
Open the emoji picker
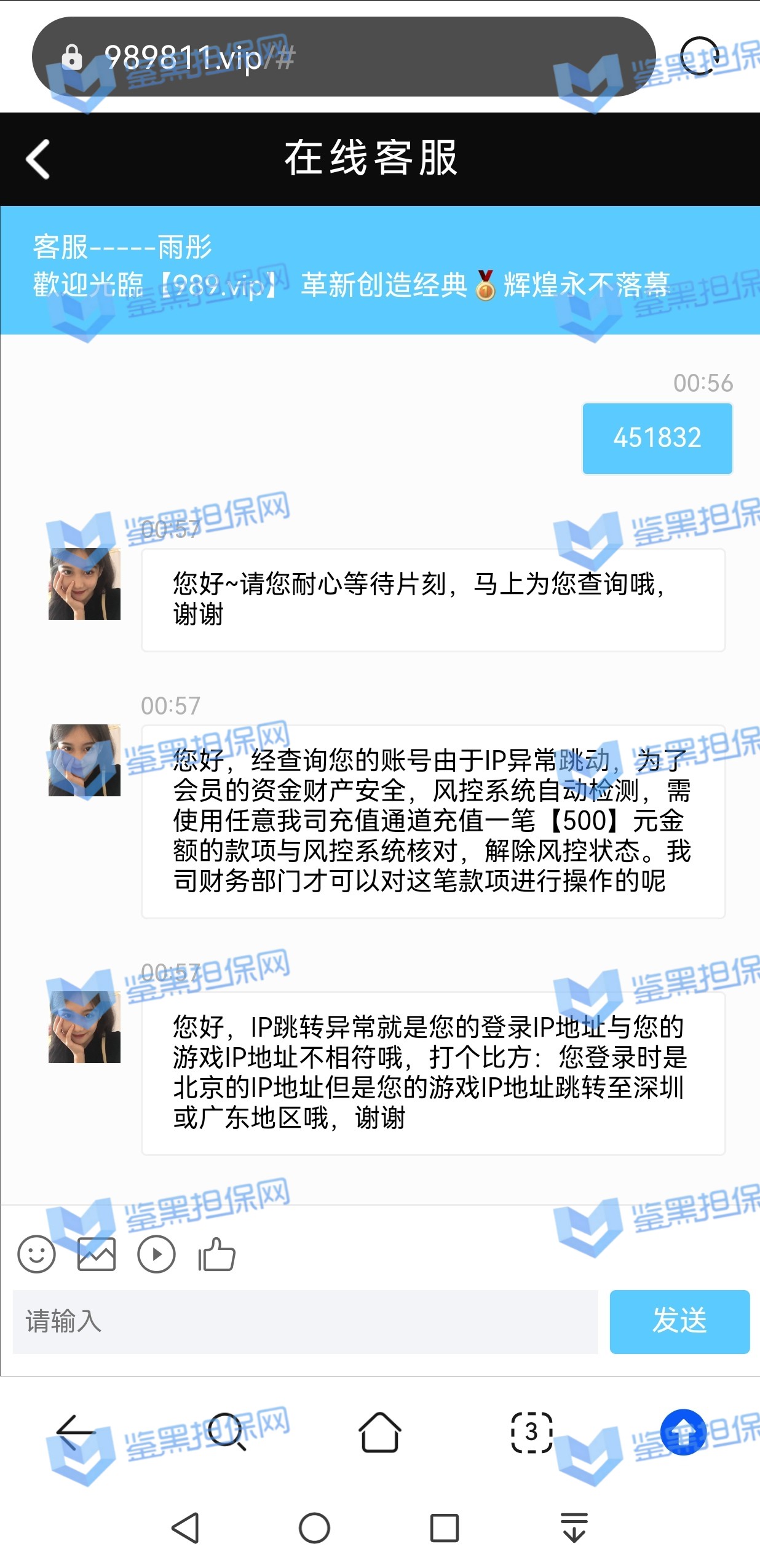point(36,1254)
